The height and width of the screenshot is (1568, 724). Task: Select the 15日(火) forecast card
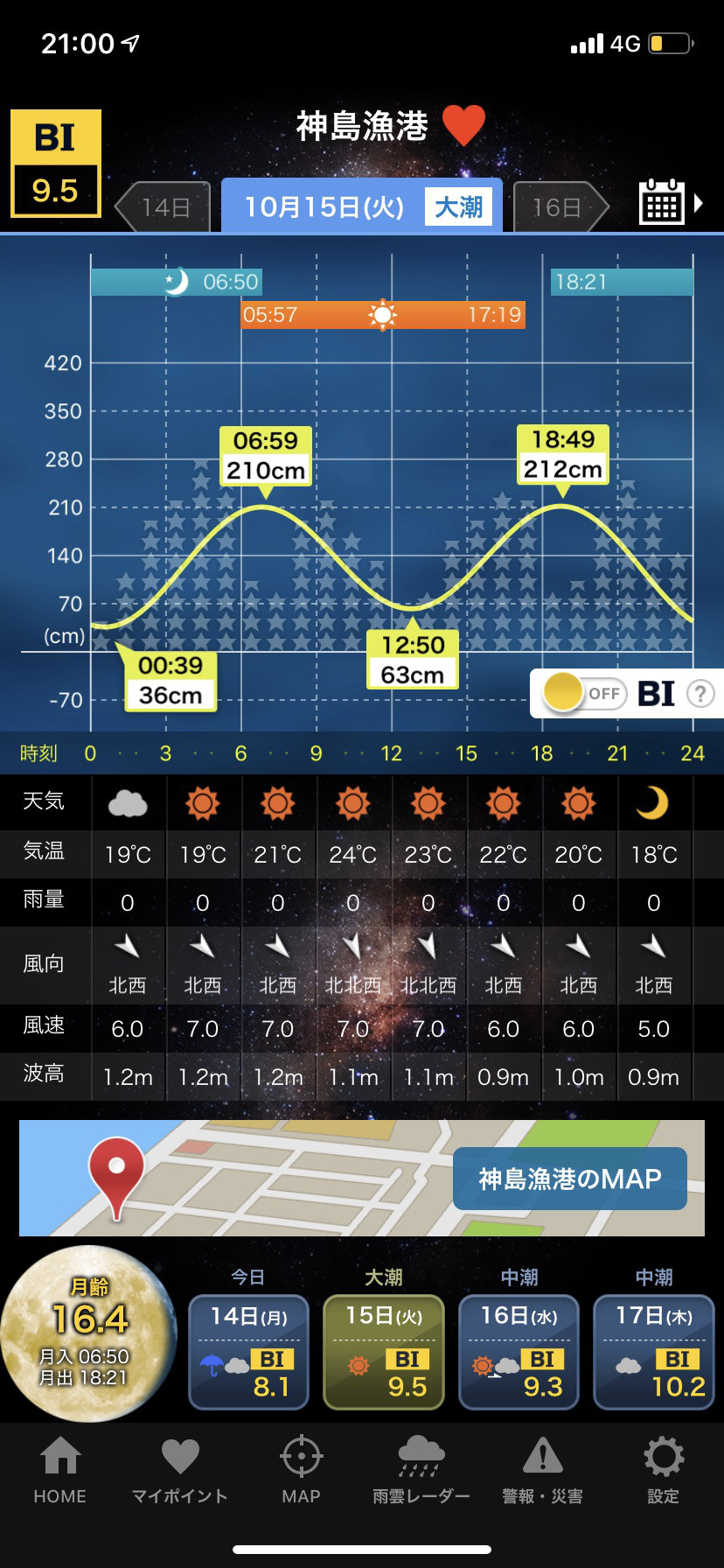click(384, 1352)
